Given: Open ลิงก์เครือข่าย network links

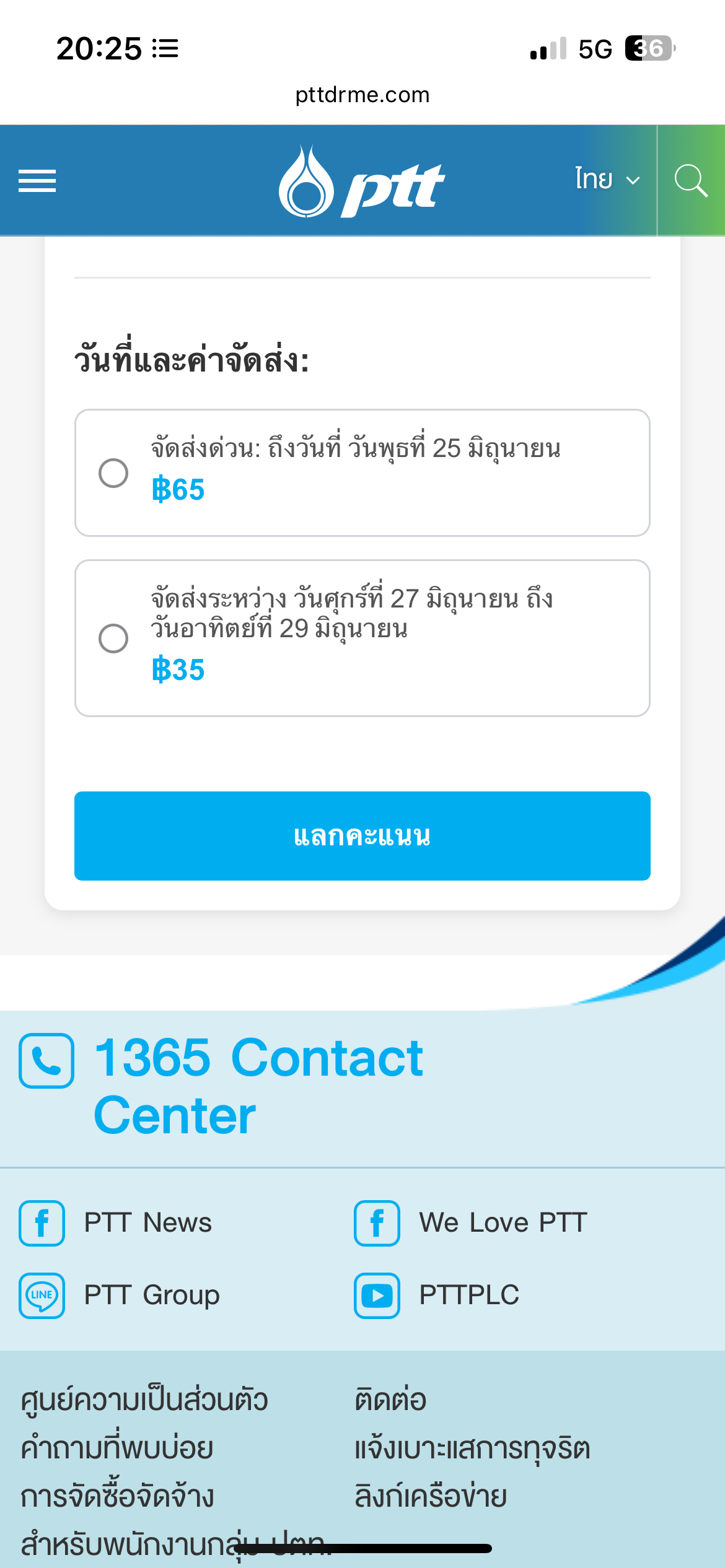Looking at the screenshot, I should (431, 1497).
